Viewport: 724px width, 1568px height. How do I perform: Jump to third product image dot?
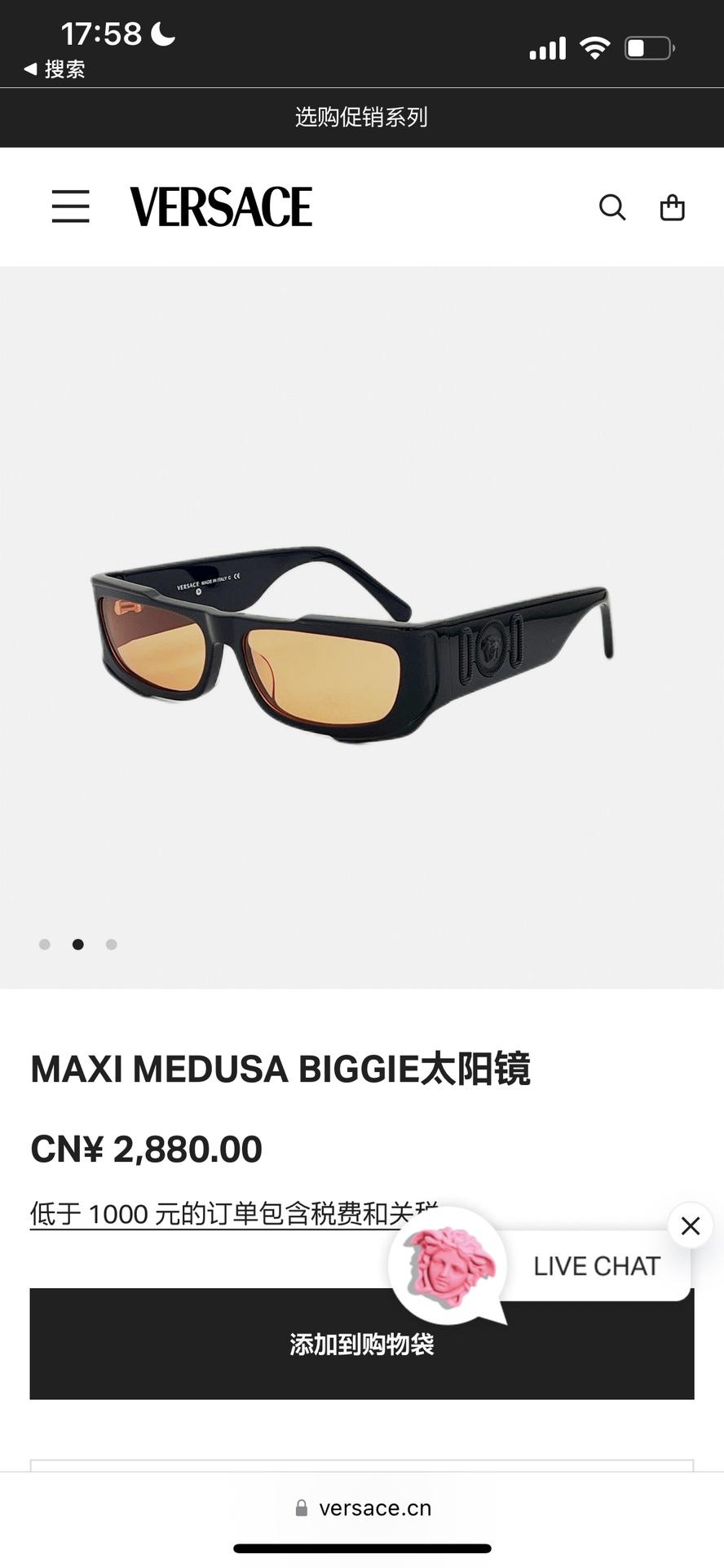[112, 945]
